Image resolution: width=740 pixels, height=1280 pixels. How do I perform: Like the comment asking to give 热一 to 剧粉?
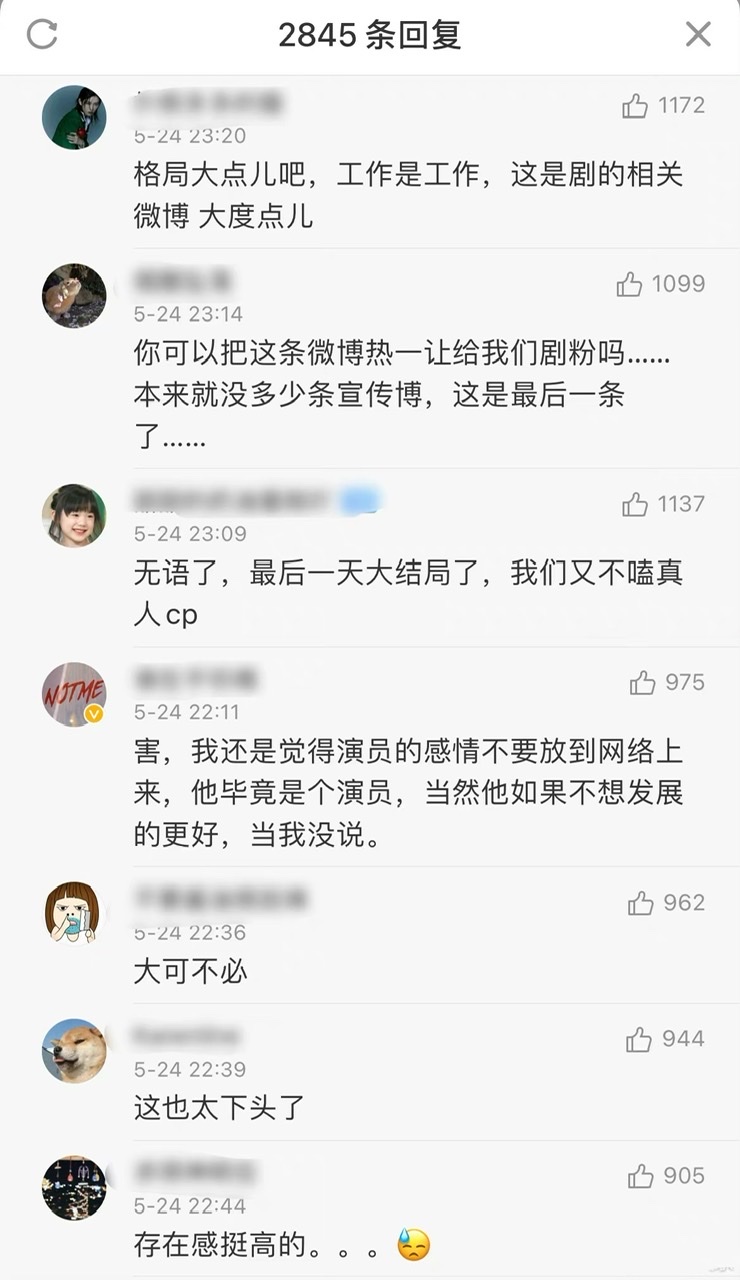click(x=630, y=285)
